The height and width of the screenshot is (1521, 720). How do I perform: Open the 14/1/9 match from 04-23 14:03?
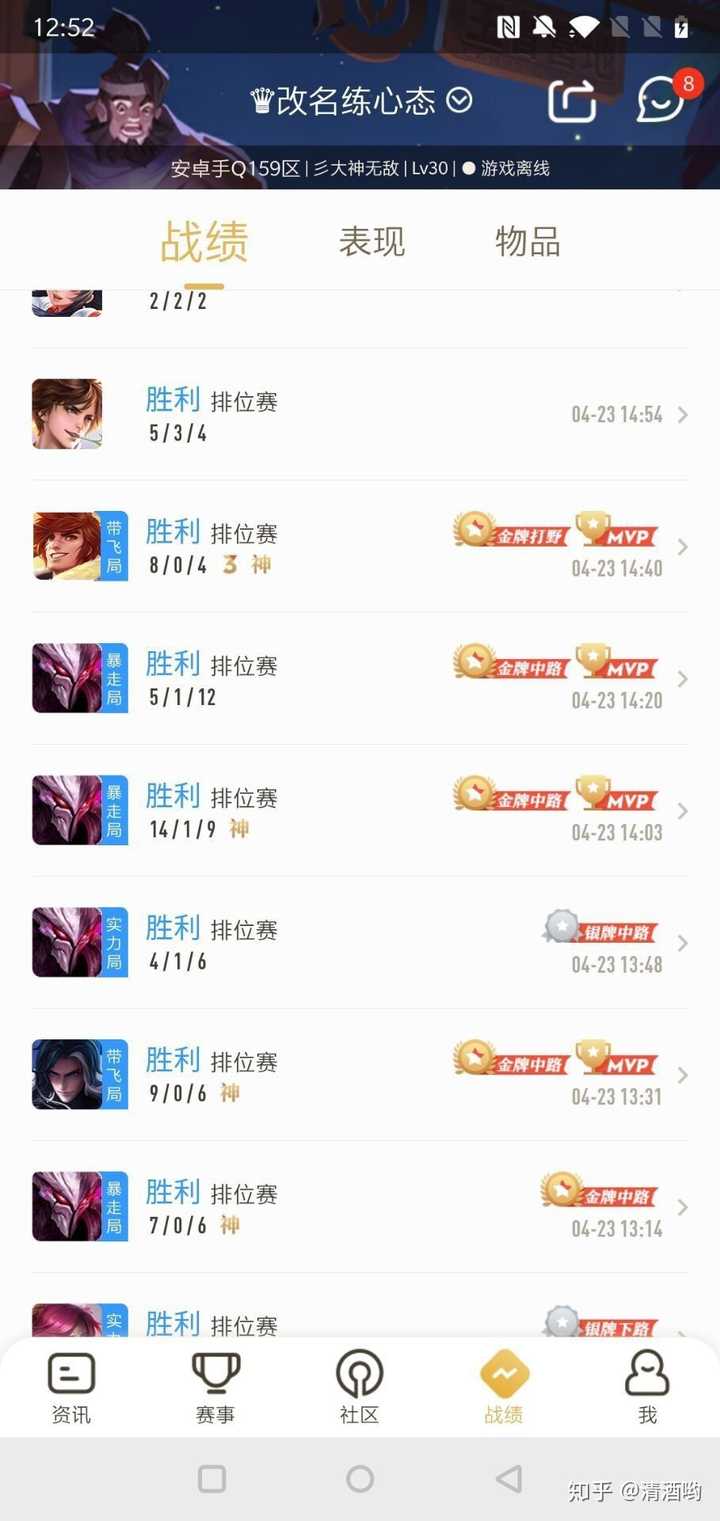tap(360, 811)
